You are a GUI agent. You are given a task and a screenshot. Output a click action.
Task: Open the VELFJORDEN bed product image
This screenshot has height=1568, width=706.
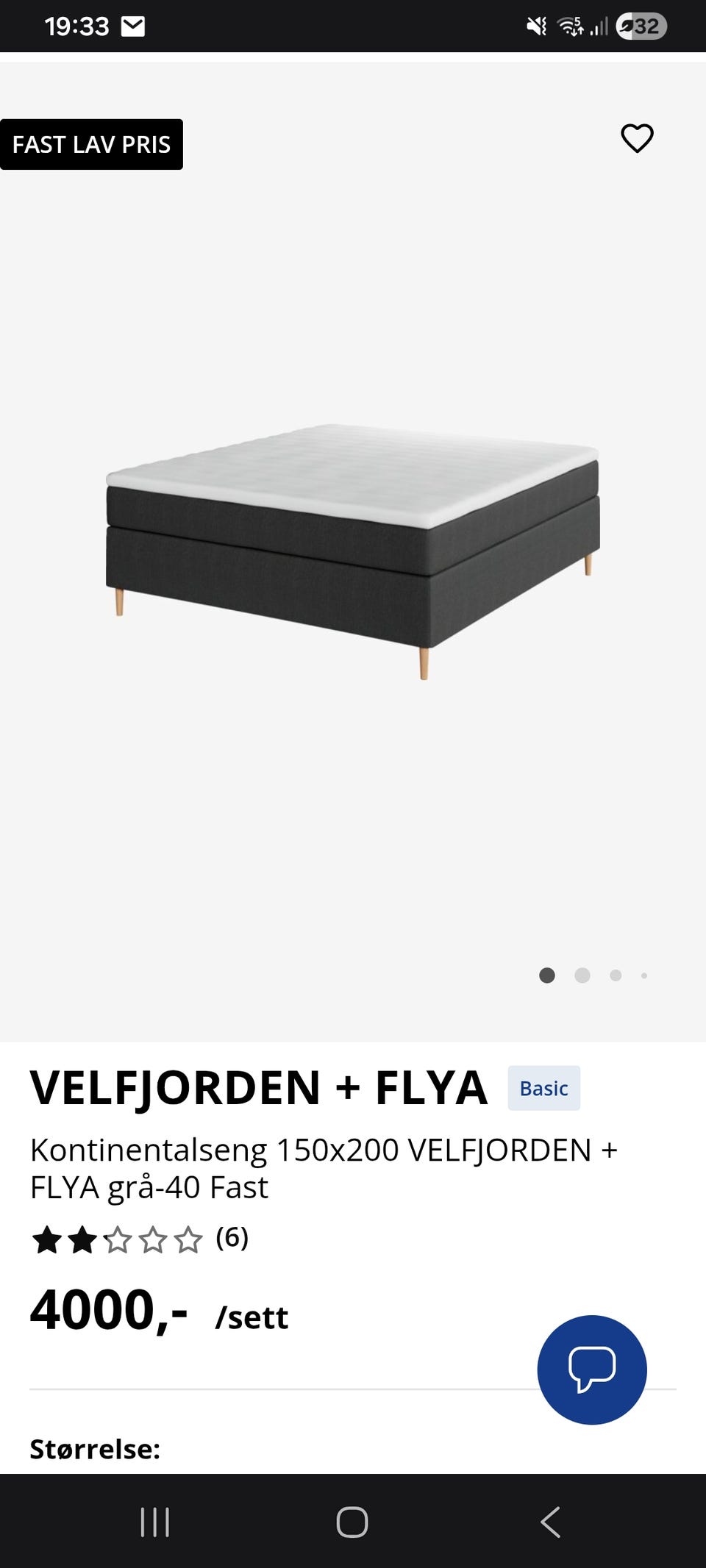(353, 551)
